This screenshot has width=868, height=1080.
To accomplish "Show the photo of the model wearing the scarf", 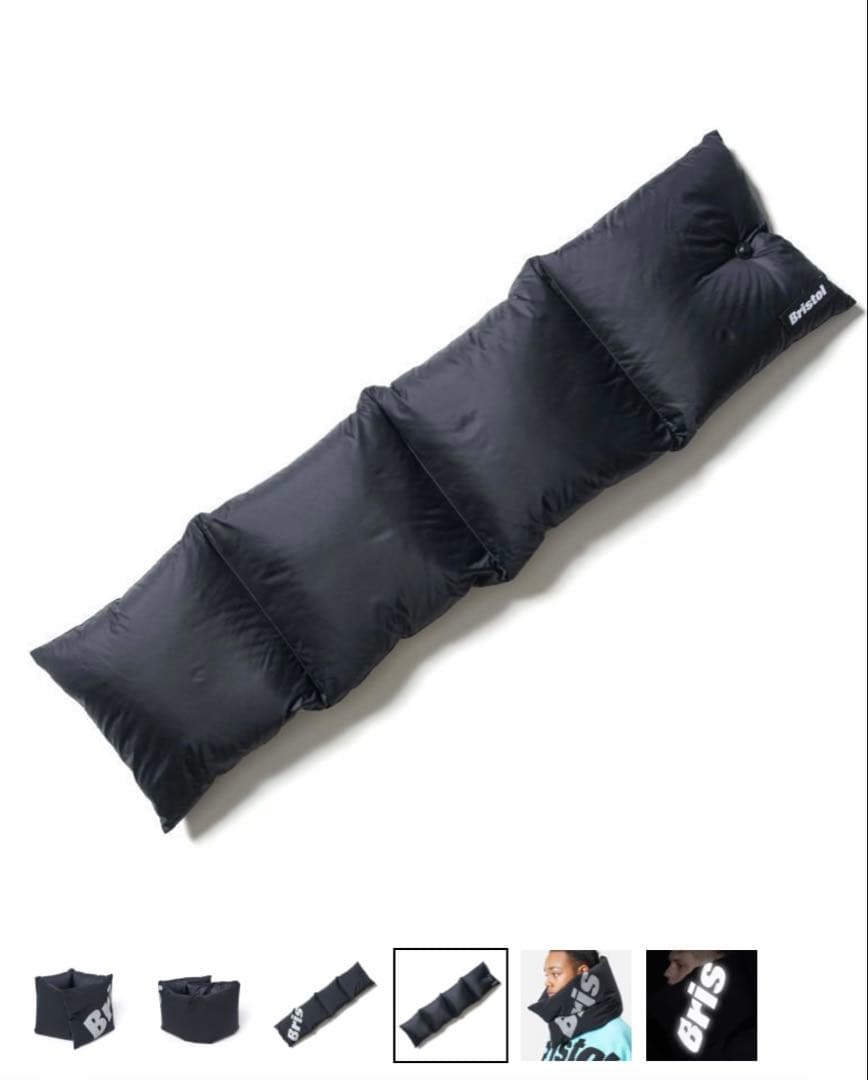I will pos(576,1005).
